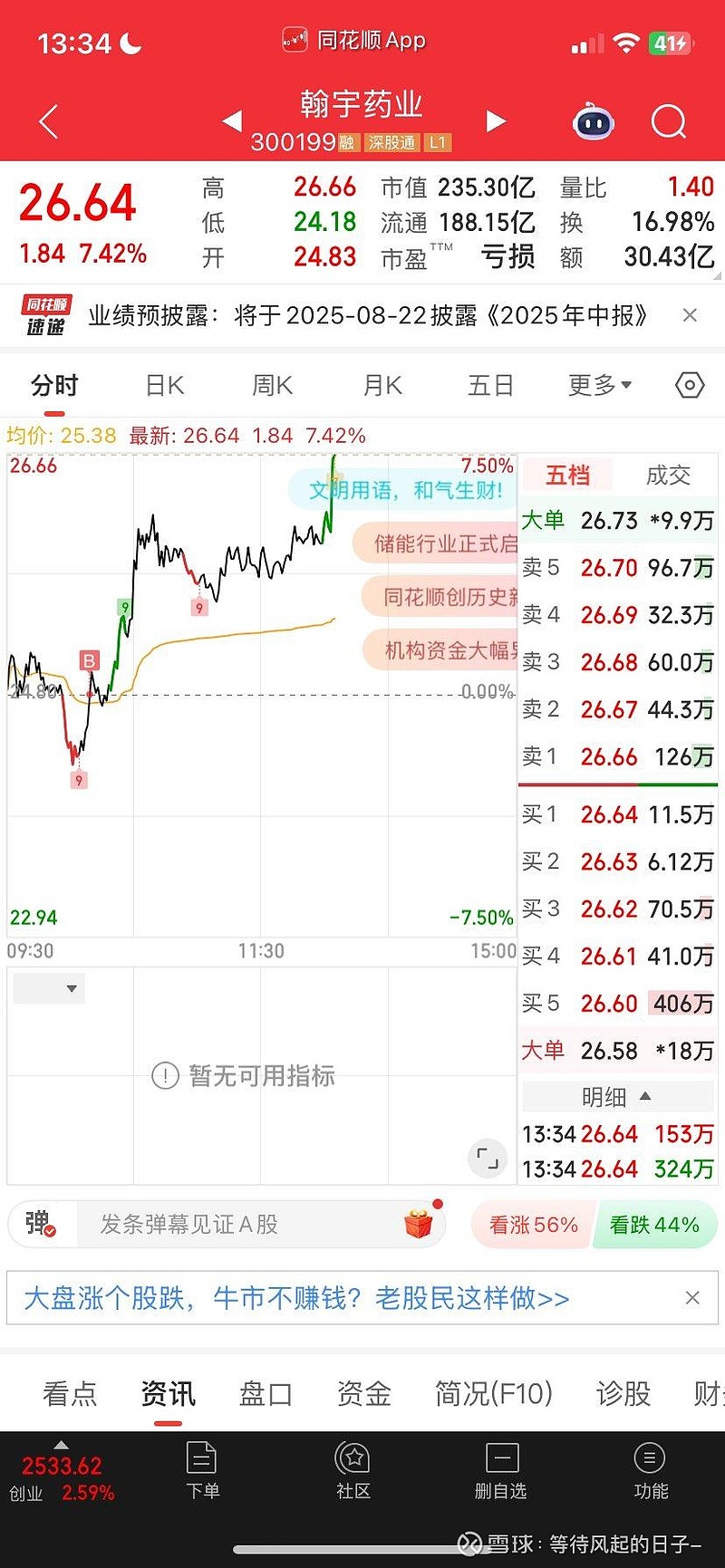The width and height of the screenshot is (725, 1568).
Task: Open the 盘口 tab
Action: (266, 1393)
